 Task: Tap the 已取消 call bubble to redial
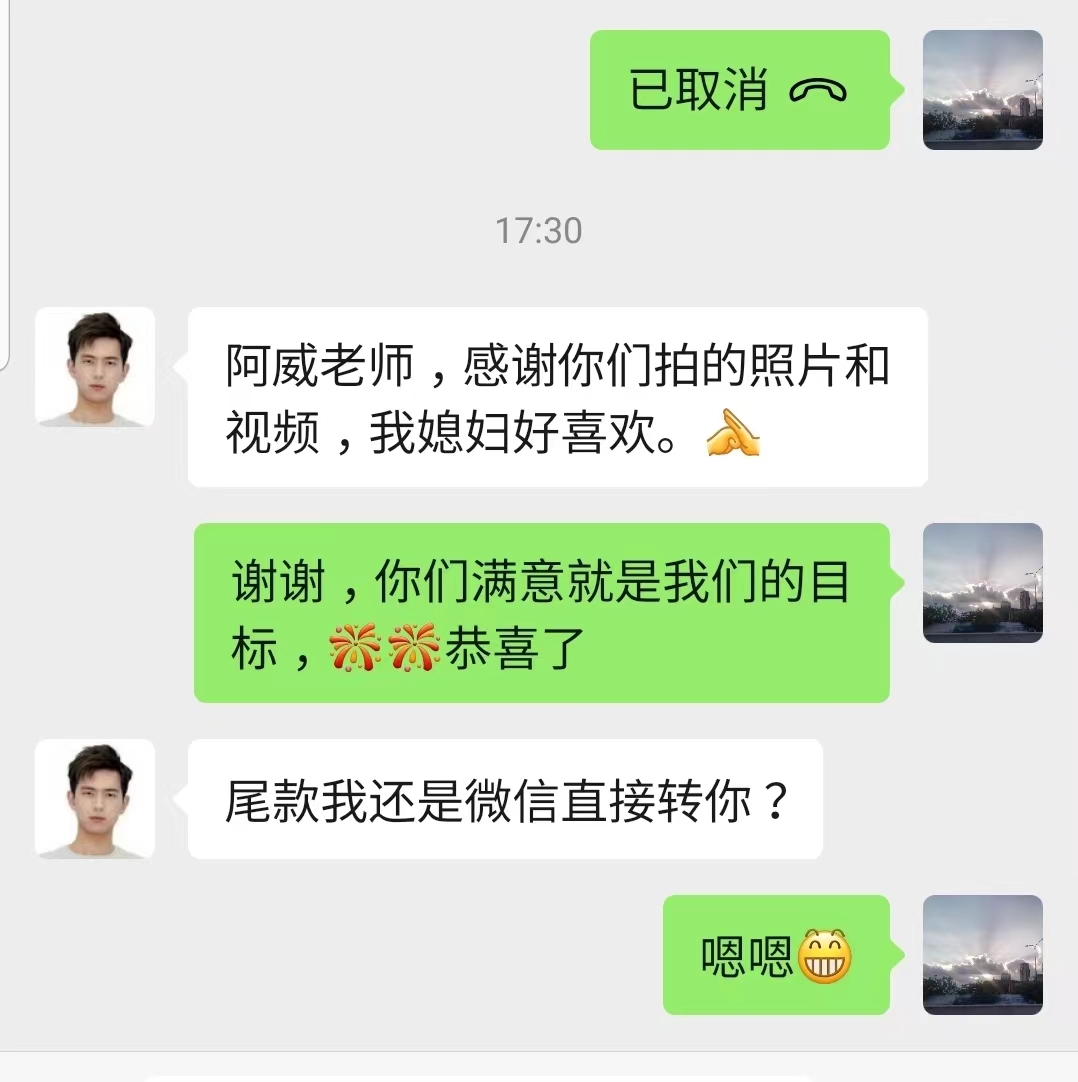[x=739, y=90]
